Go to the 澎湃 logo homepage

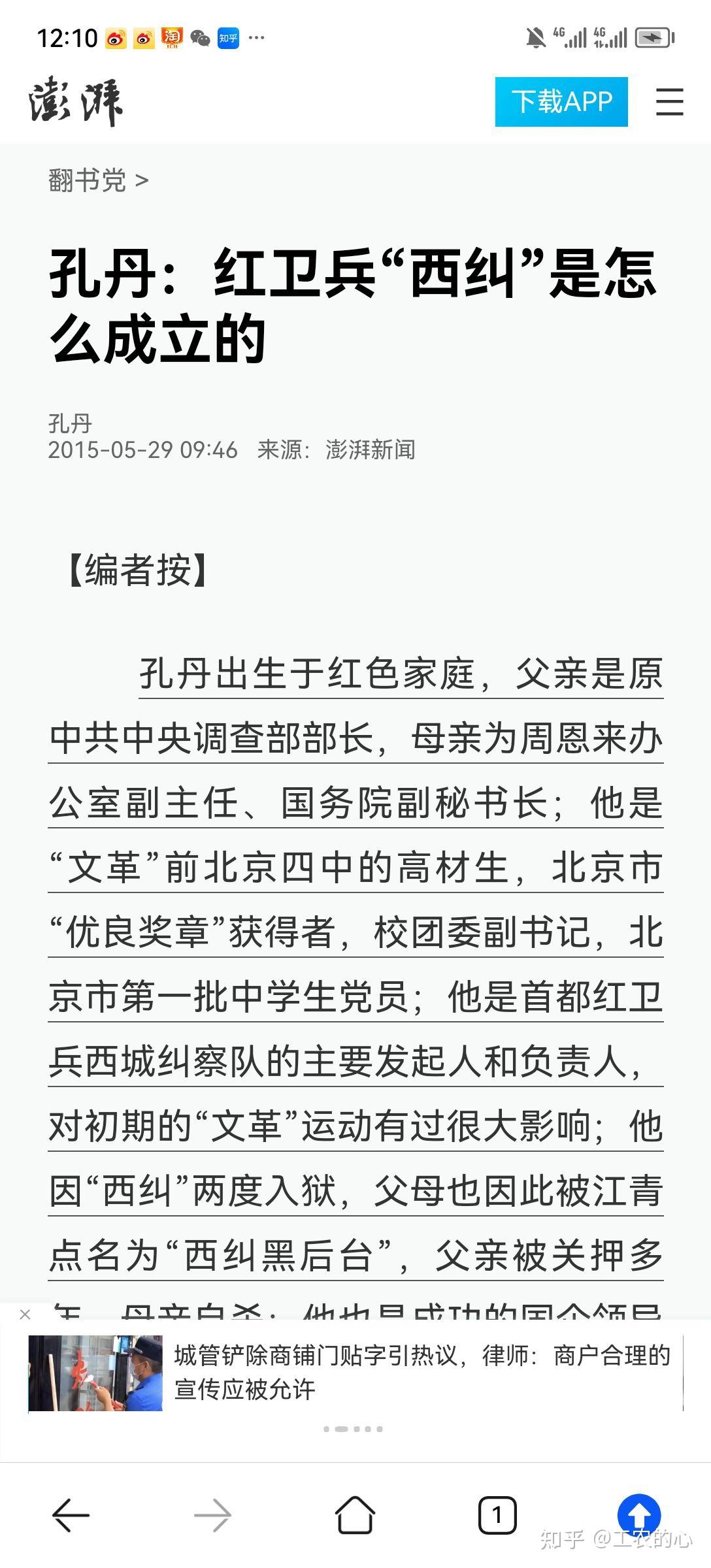(x=76, y=101)
